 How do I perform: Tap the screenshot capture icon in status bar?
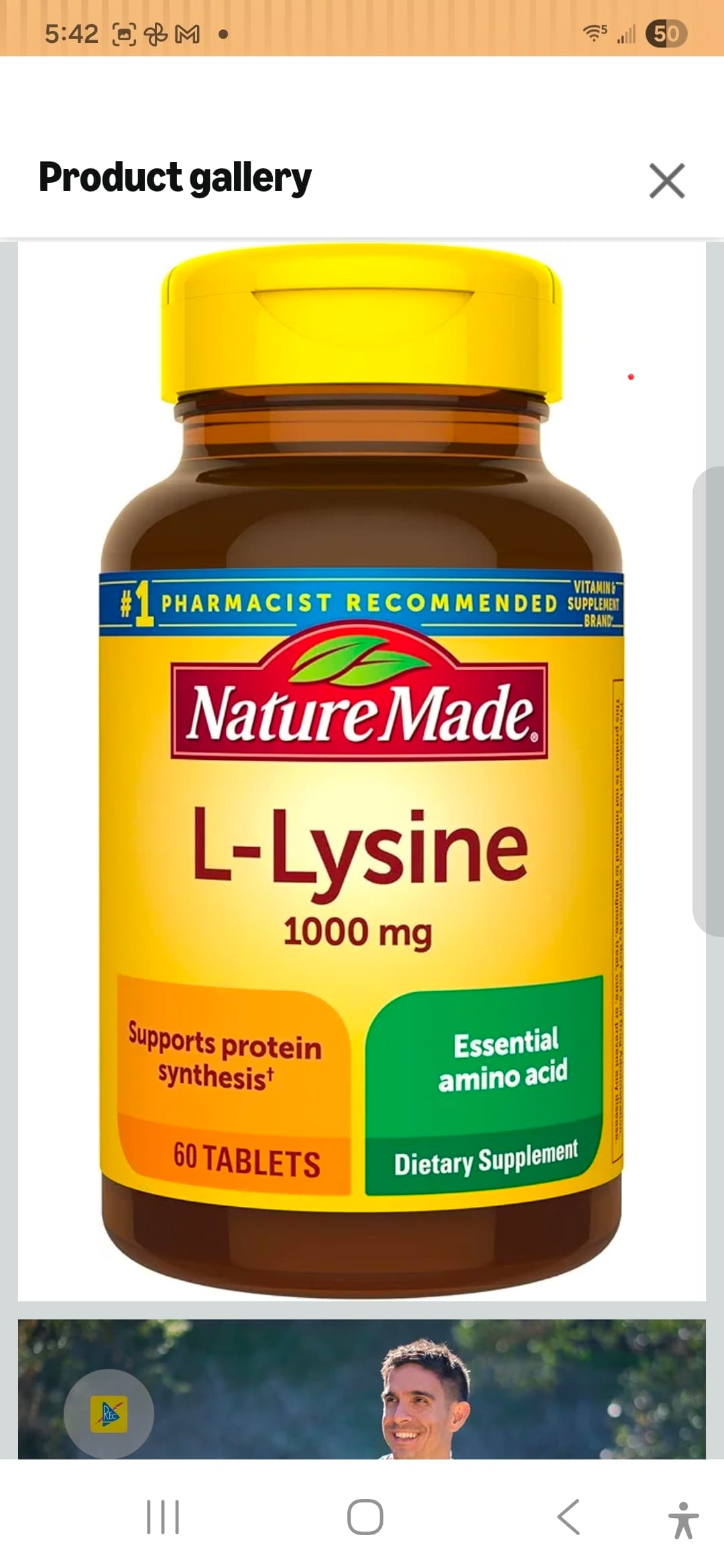(x=125, y=34)
